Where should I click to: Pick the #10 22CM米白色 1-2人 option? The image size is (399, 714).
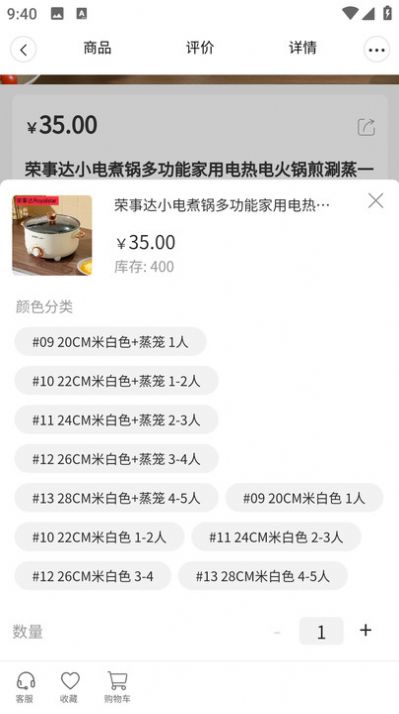99,537
